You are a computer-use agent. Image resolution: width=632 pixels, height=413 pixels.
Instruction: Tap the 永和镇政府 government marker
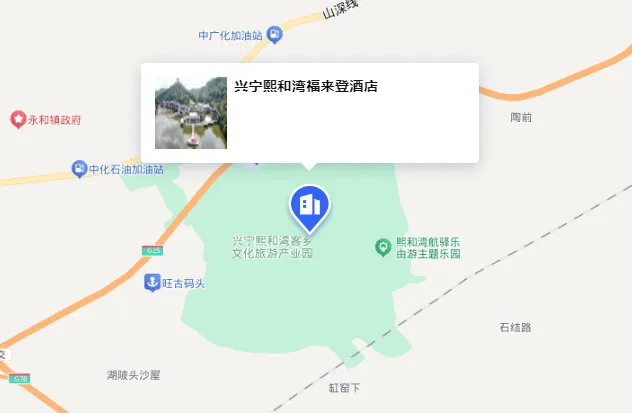[18, 120]
